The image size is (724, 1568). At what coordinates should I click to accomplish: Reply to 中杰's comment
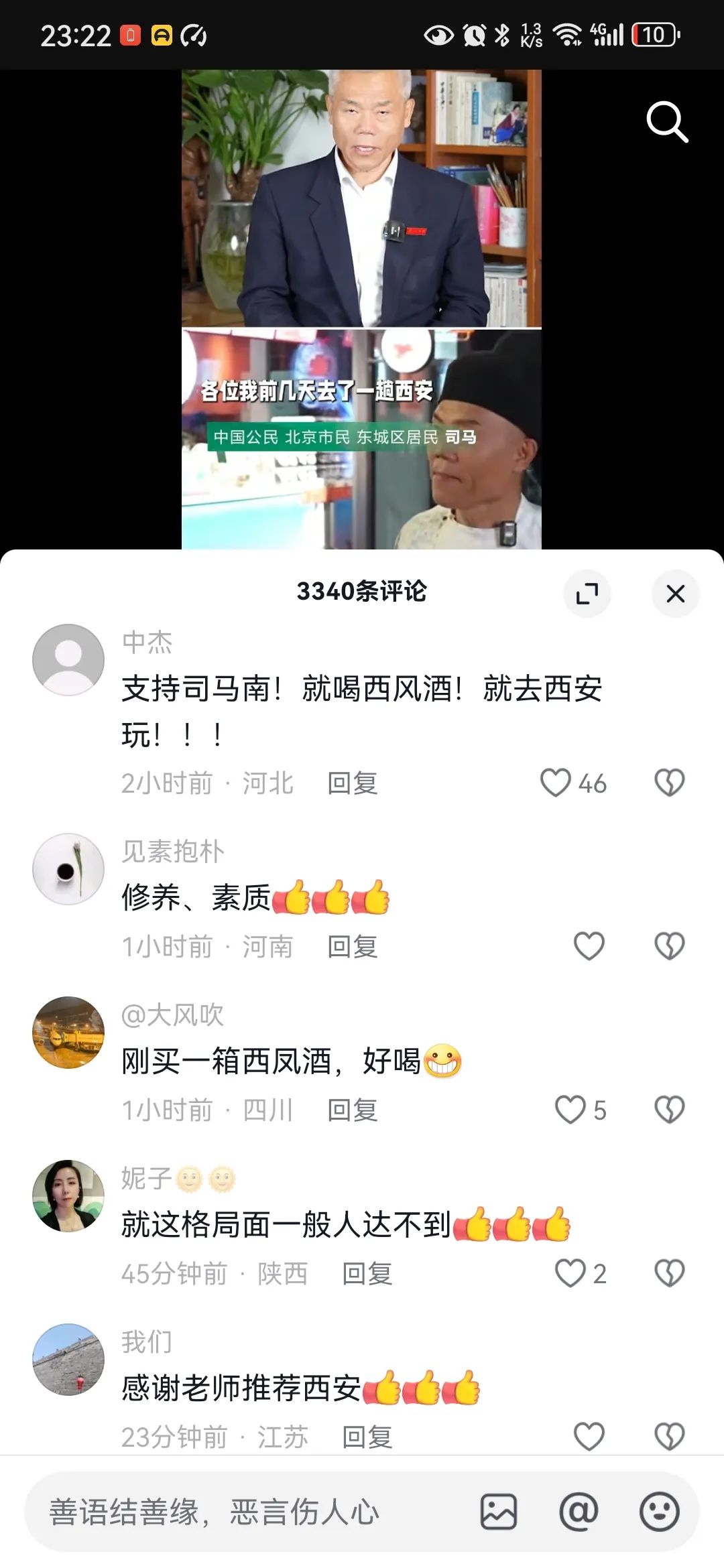(353, 783)
